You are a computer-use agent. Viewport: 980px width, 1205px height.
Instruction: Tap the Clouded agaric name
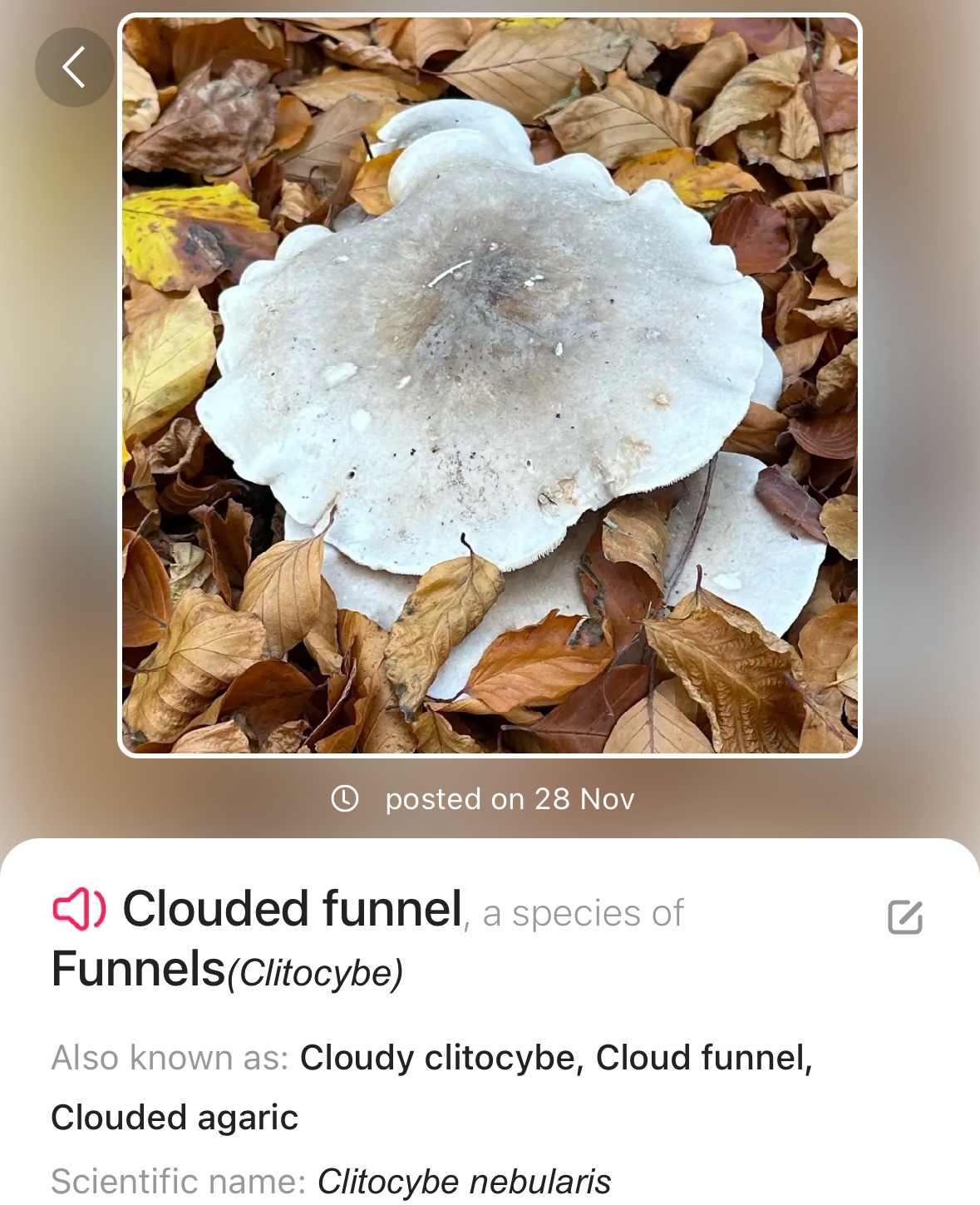point(175,1119)
